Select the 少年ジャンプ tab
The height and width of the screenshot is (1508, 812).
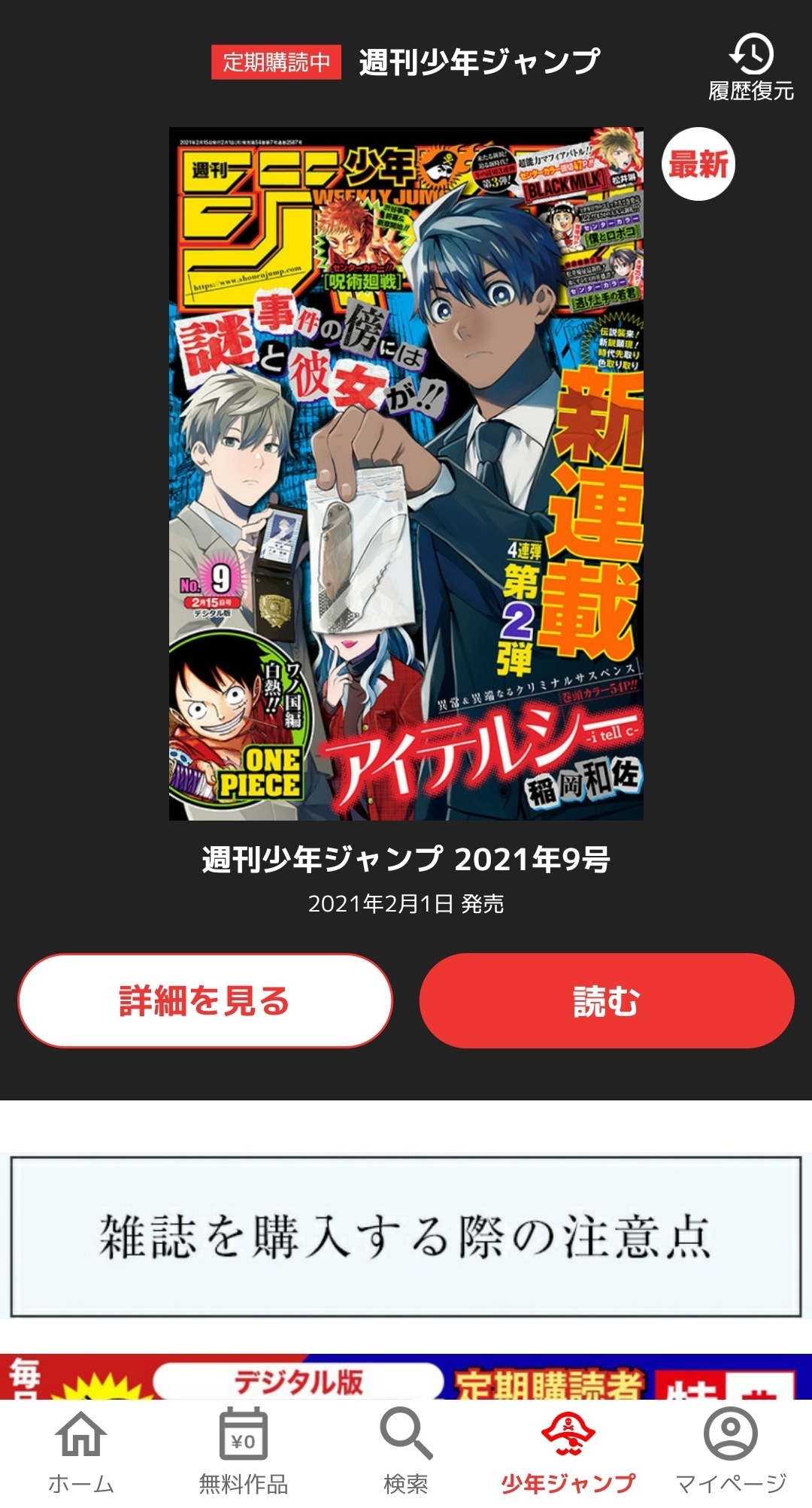click(x=568, y=1452)
